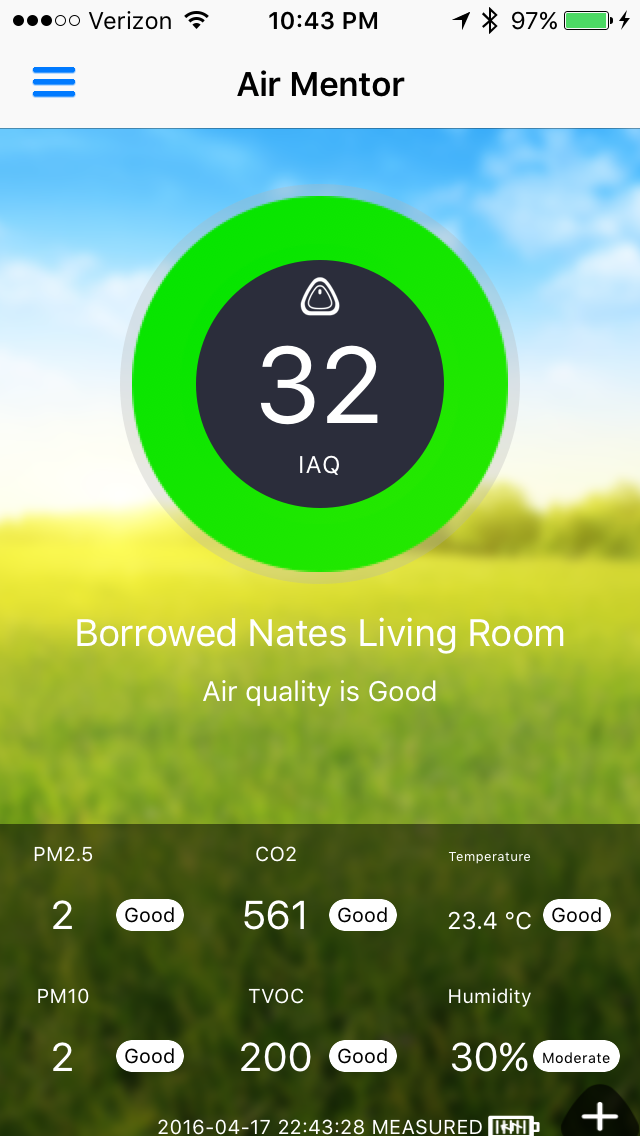Open the IAQ 32 circle details
640x1136 pixels.
coord(320,385)
